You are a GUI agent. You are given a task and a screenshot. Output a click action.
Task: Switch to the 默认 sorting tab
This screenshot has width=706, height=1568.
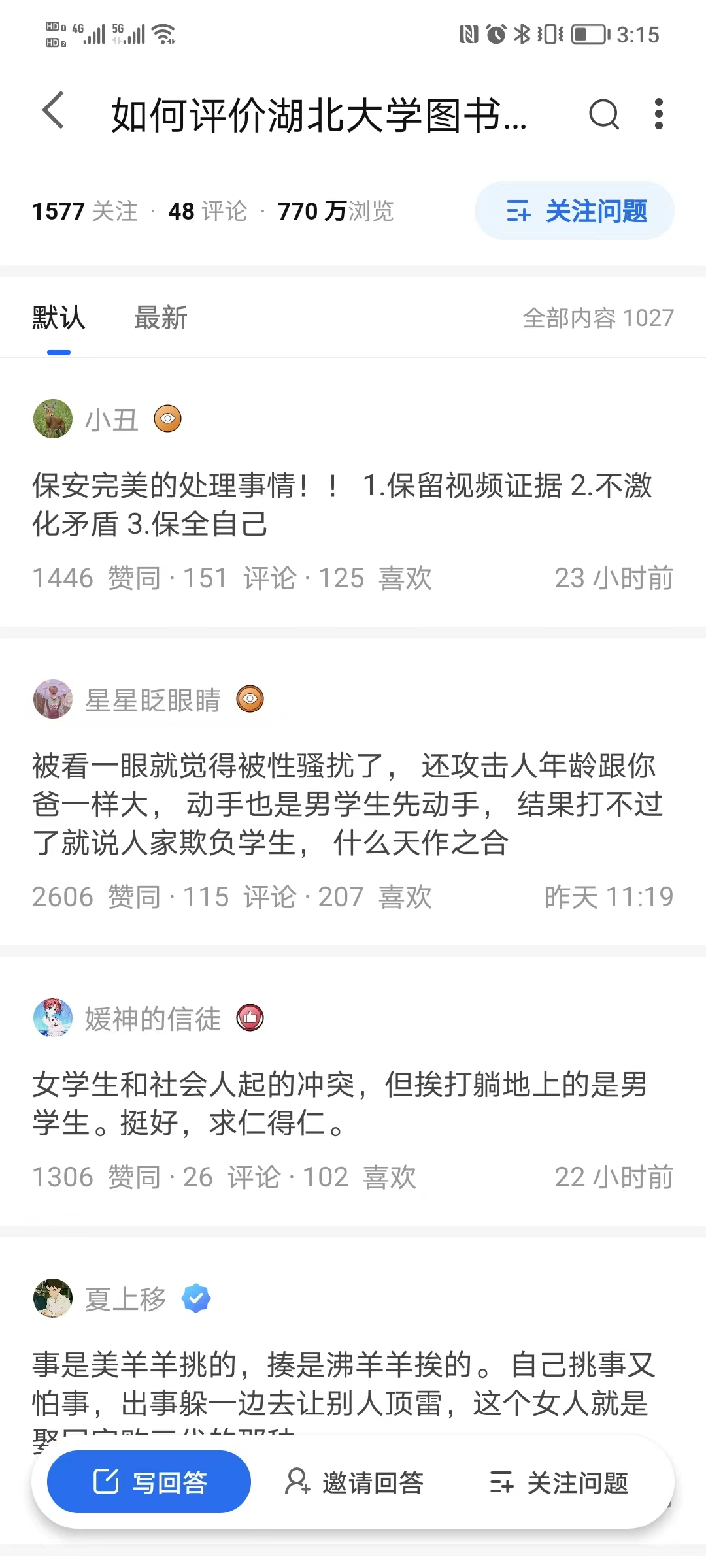(59, 318)
